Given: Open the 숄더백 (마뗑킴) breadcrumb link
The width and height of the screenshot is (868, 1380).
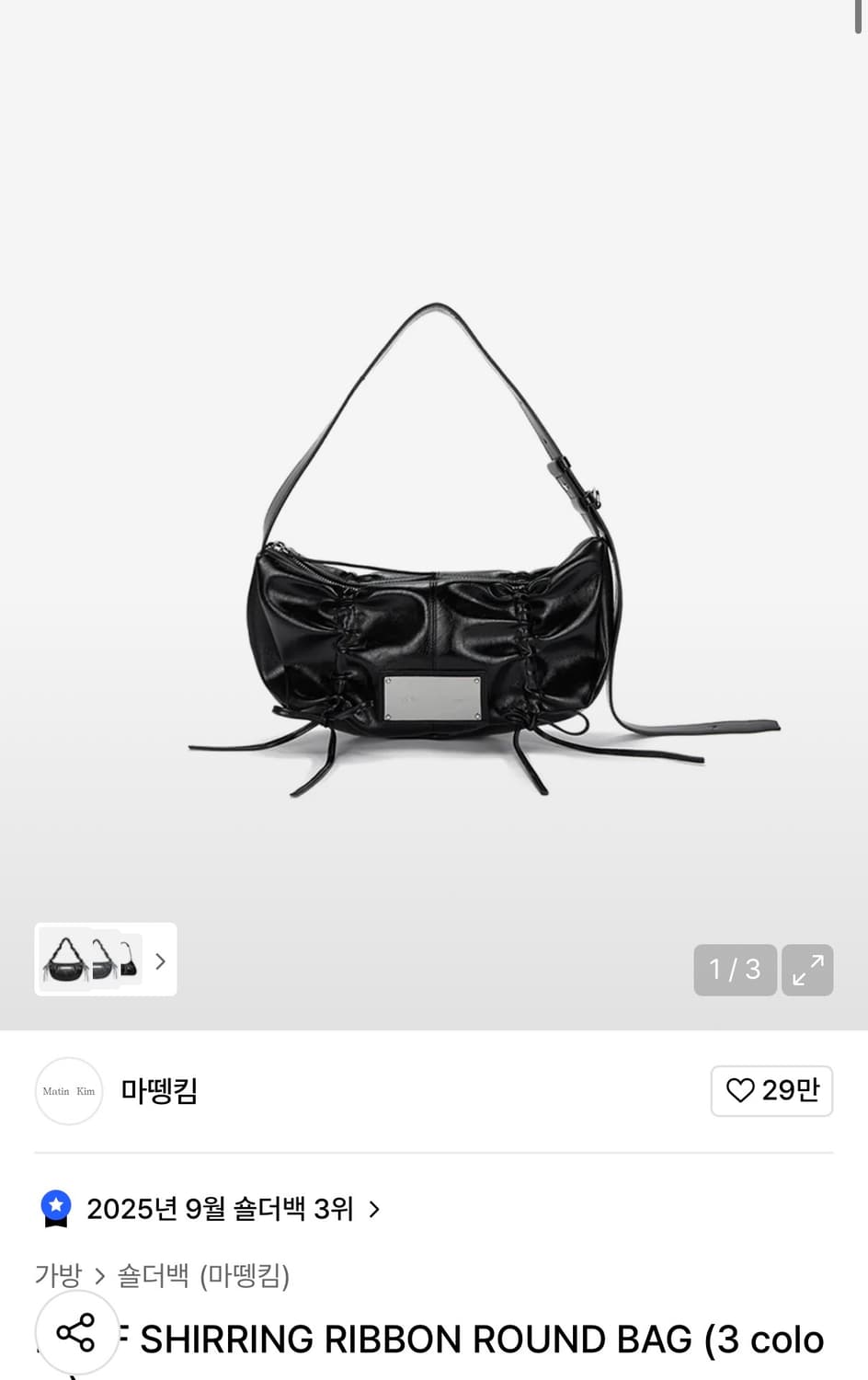Looking at the screenshot, I should pos(202,1276).
